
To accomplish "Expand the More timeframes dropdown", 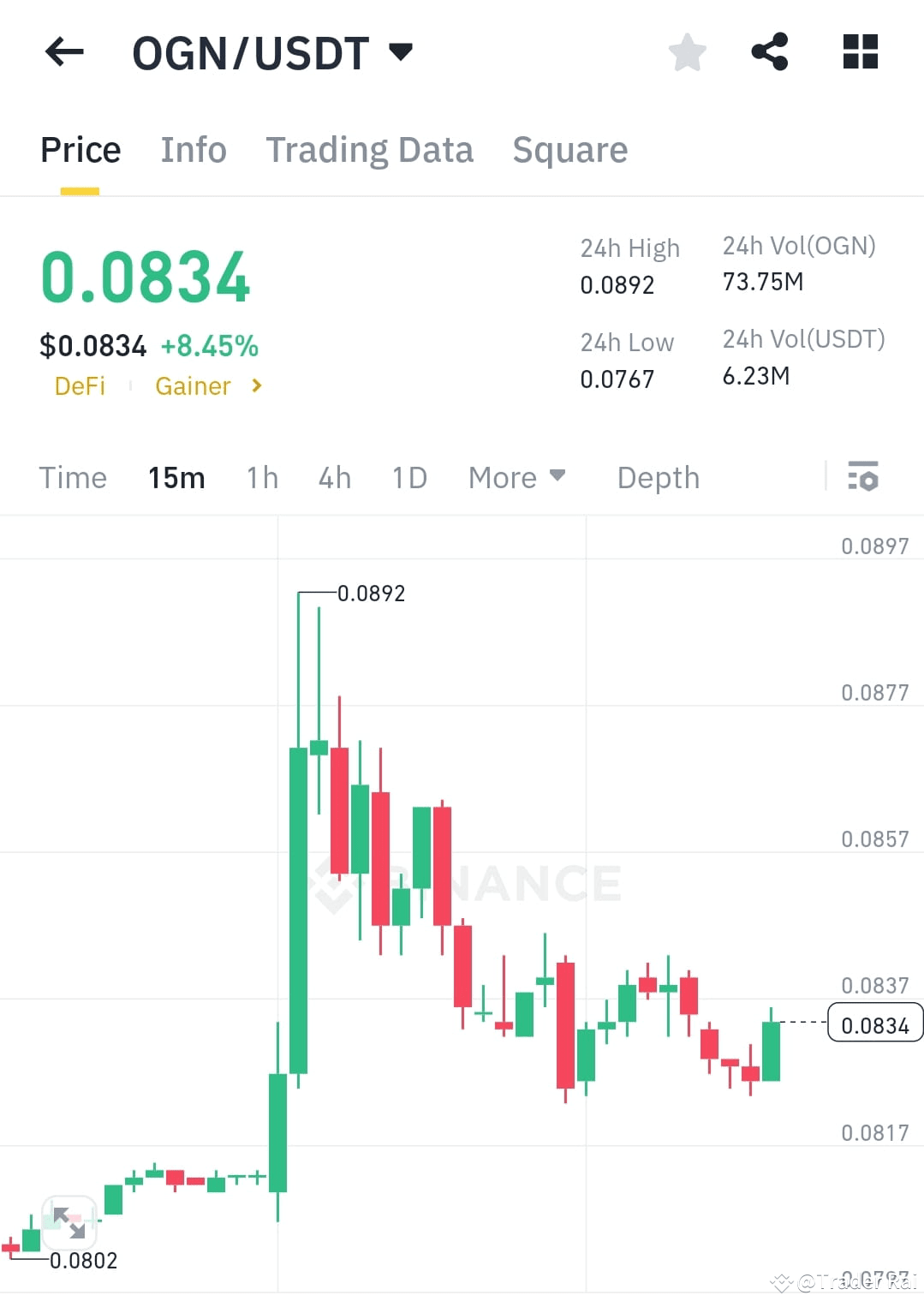I will [x=516, y=477].
